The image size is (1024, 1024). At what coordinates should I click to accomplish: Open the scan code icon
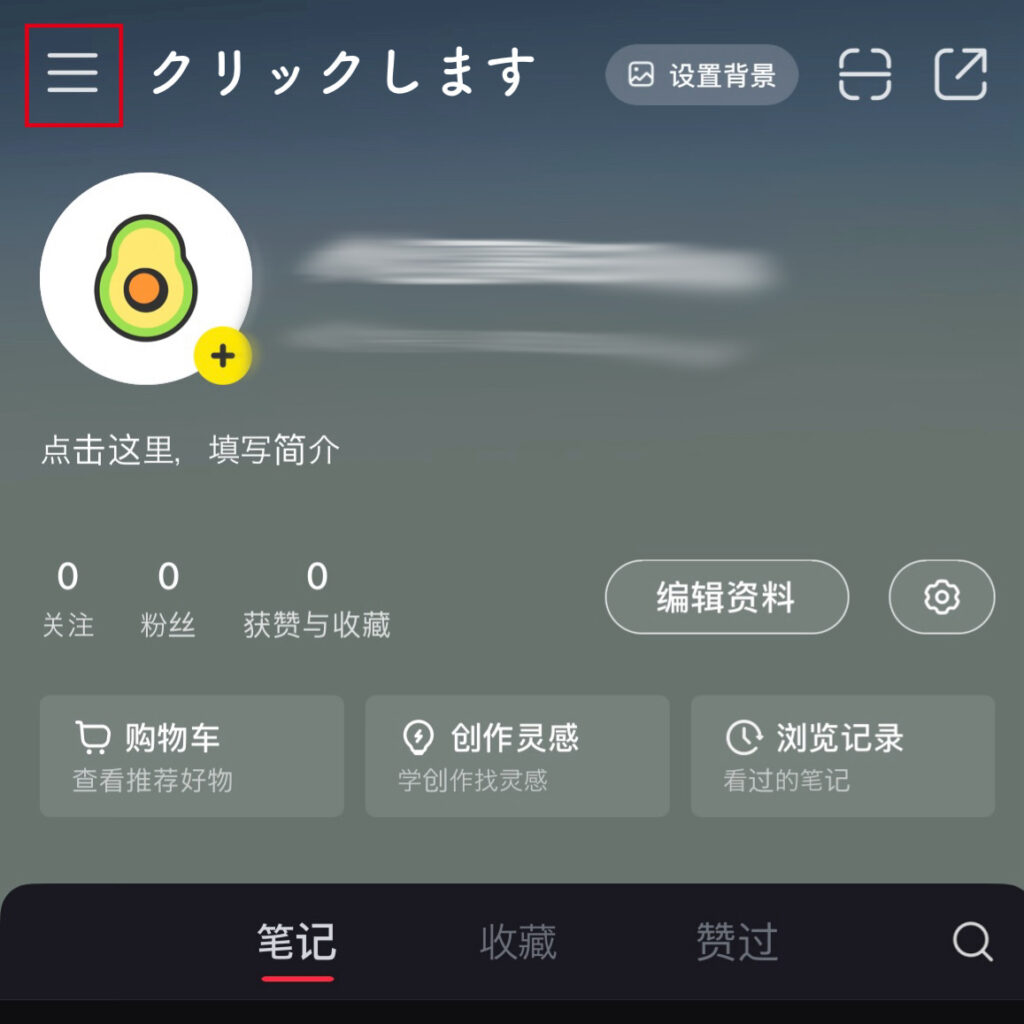pyautogui.click(x=864, y=75)
